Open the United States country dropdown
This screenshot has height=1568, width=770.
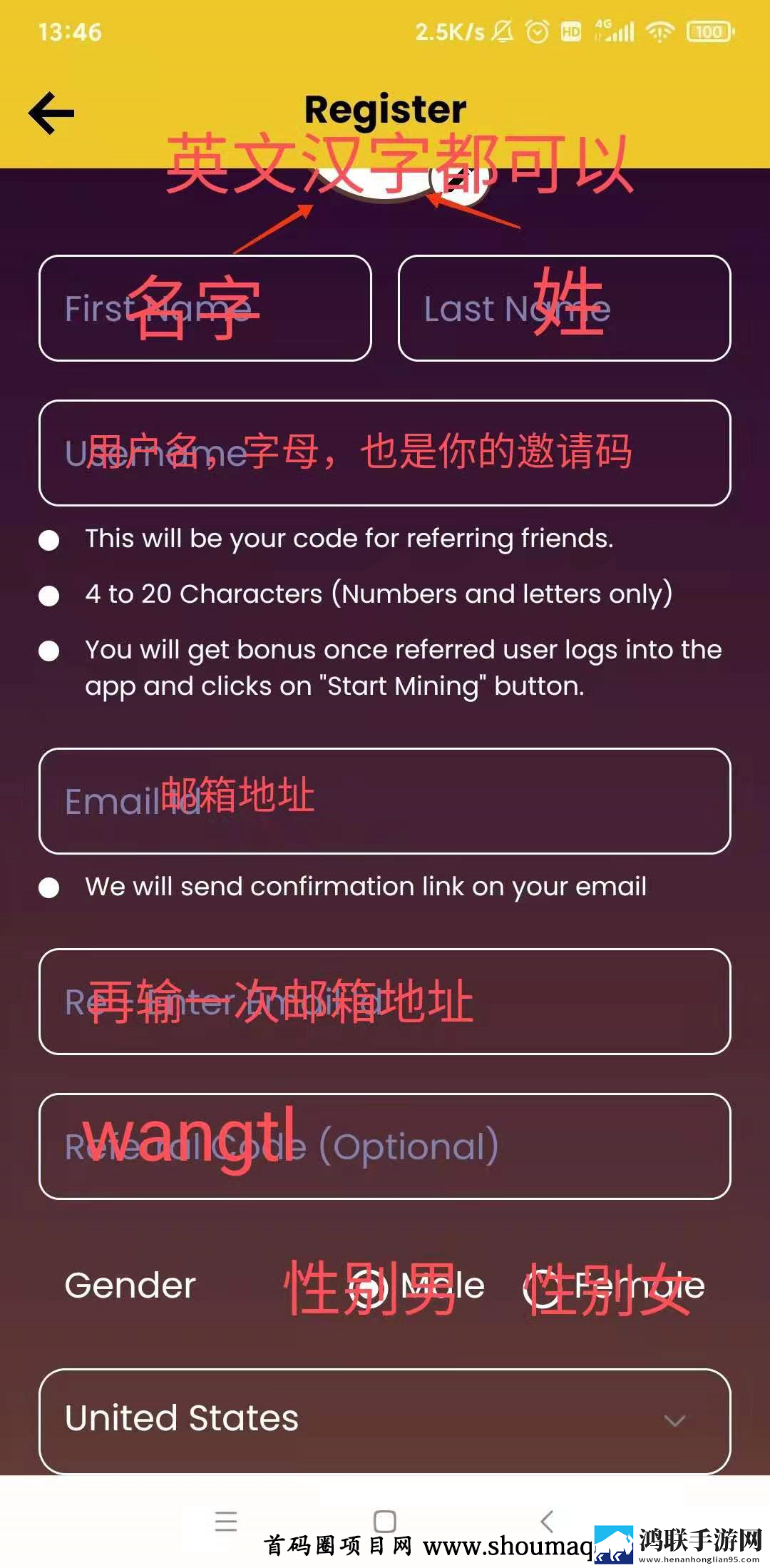coord(385,1420)
